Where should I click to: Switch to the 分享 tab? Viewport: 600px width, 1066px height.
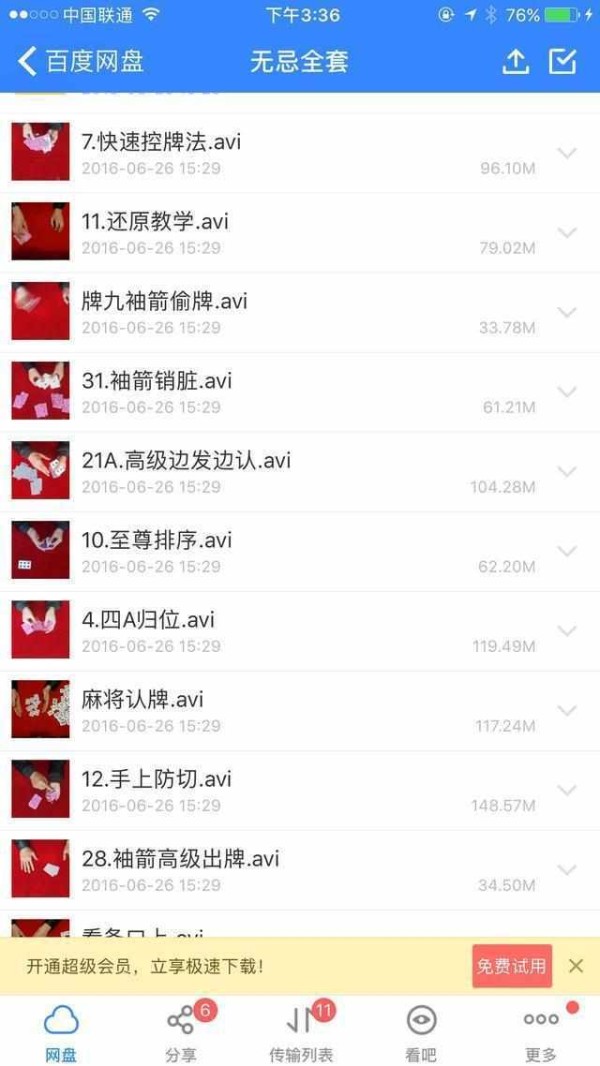181,1032
